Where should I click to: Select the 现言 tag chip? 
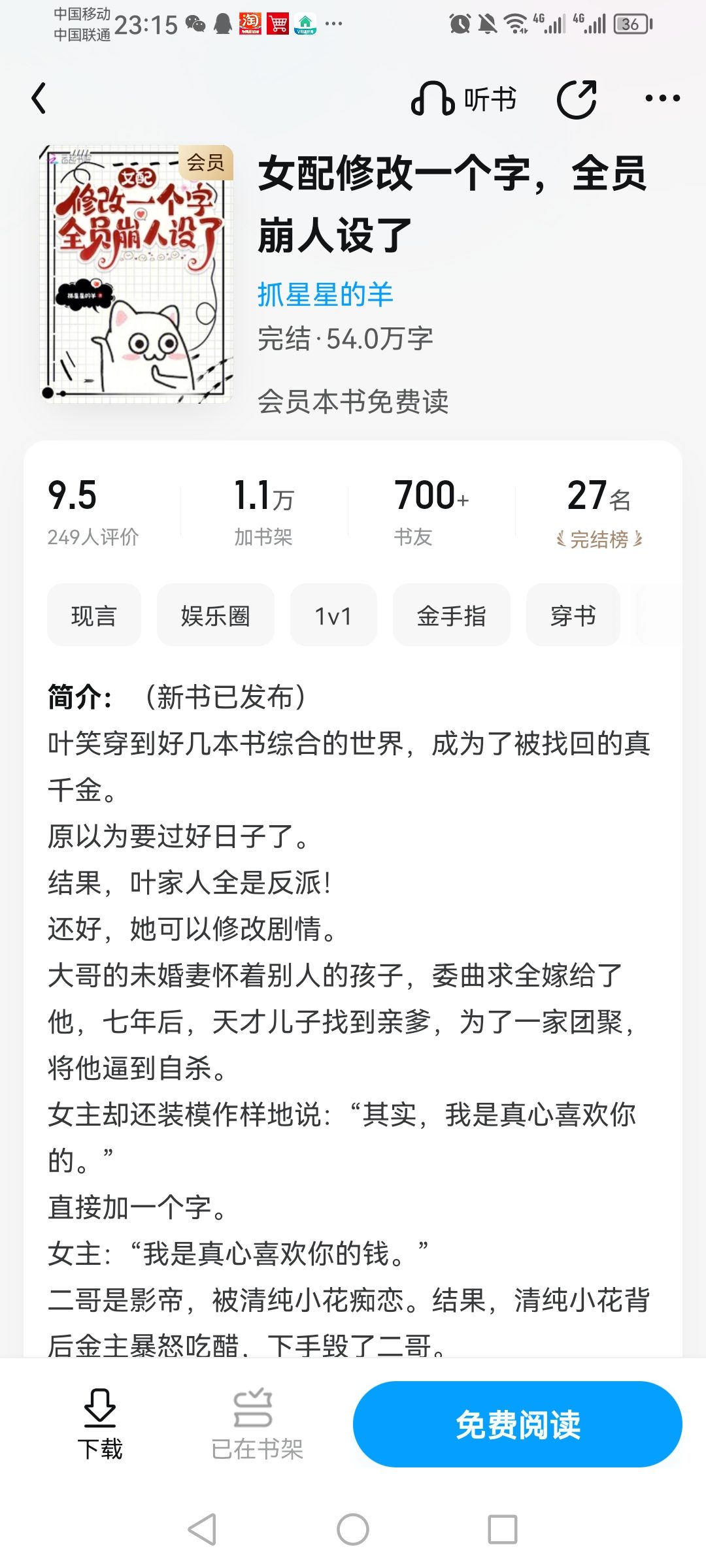pos(94,615)
